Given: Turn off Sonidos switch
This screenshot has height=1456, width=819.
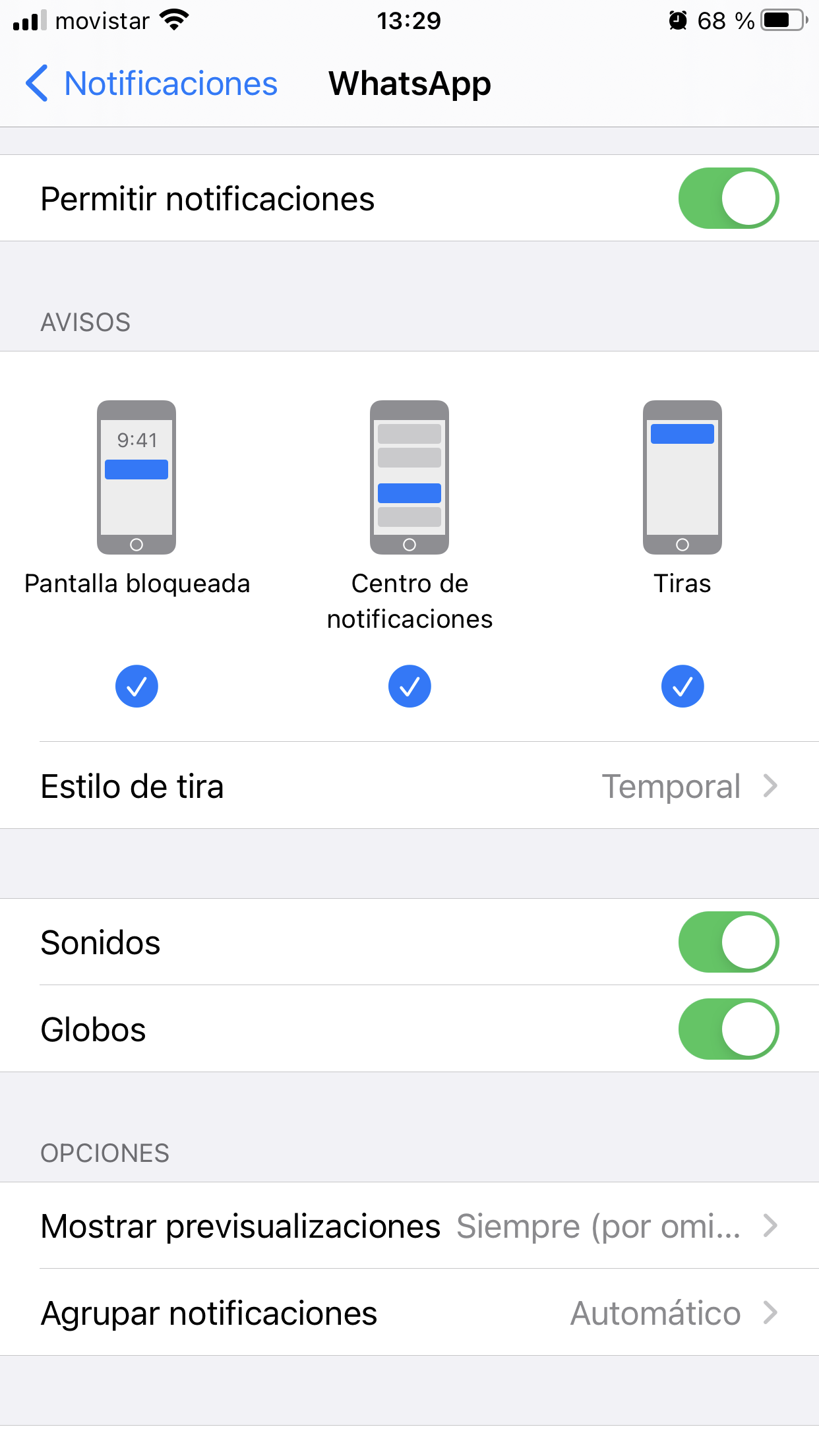Looking at the screenshot, I should pos(728,942).
